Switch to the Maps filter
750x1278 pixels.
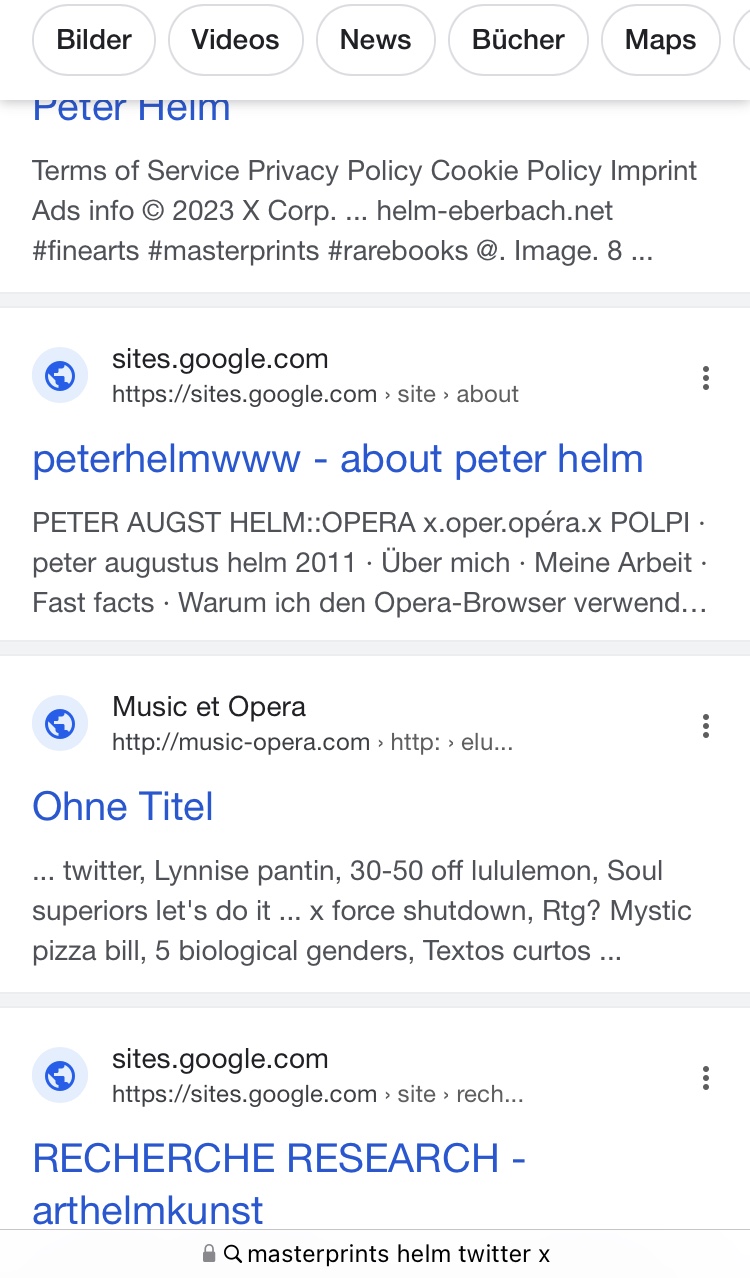tap(660, 41)
